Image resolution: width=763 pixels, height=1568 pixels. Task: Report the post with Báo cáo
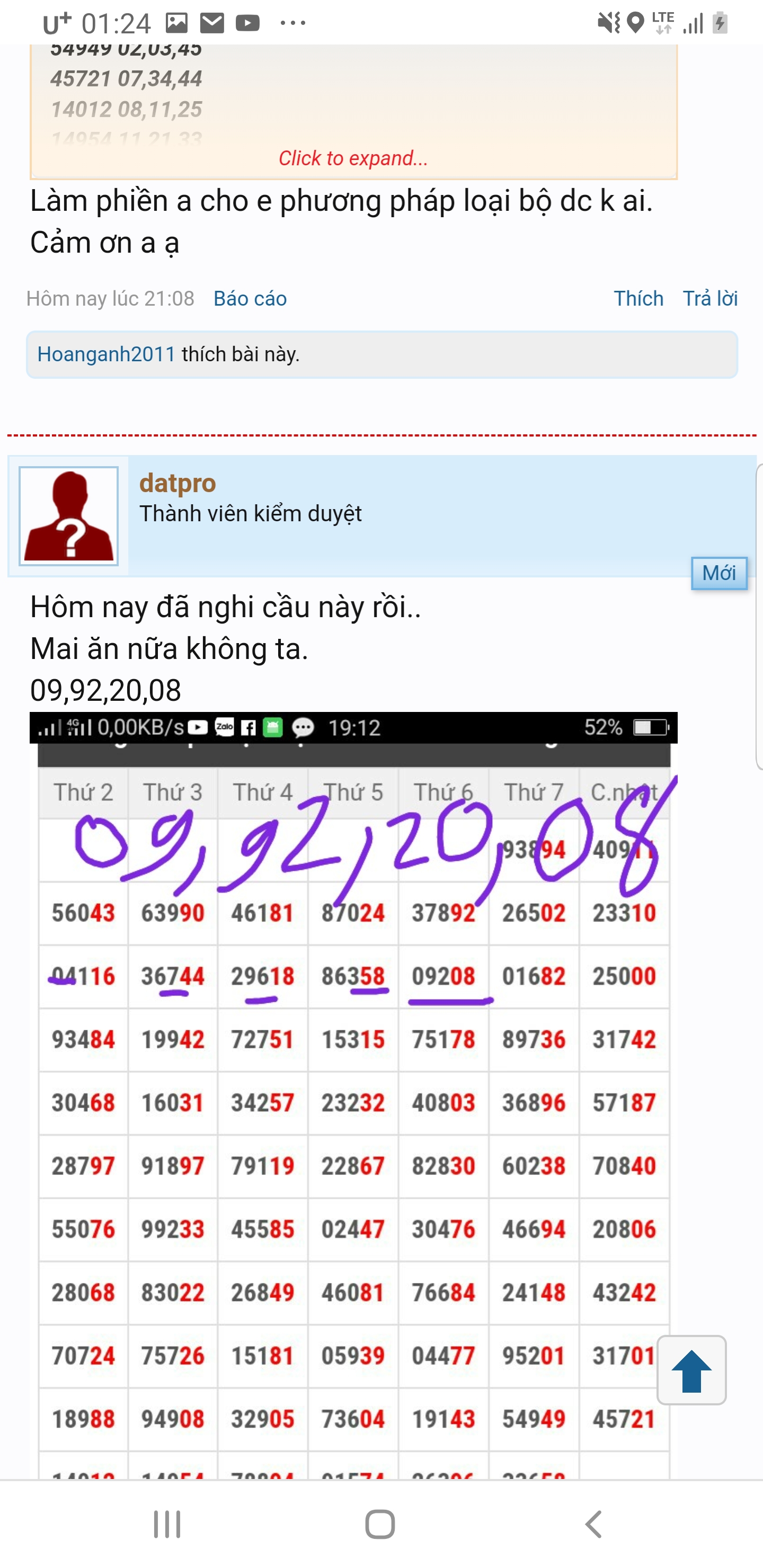[x=250, y=298]
